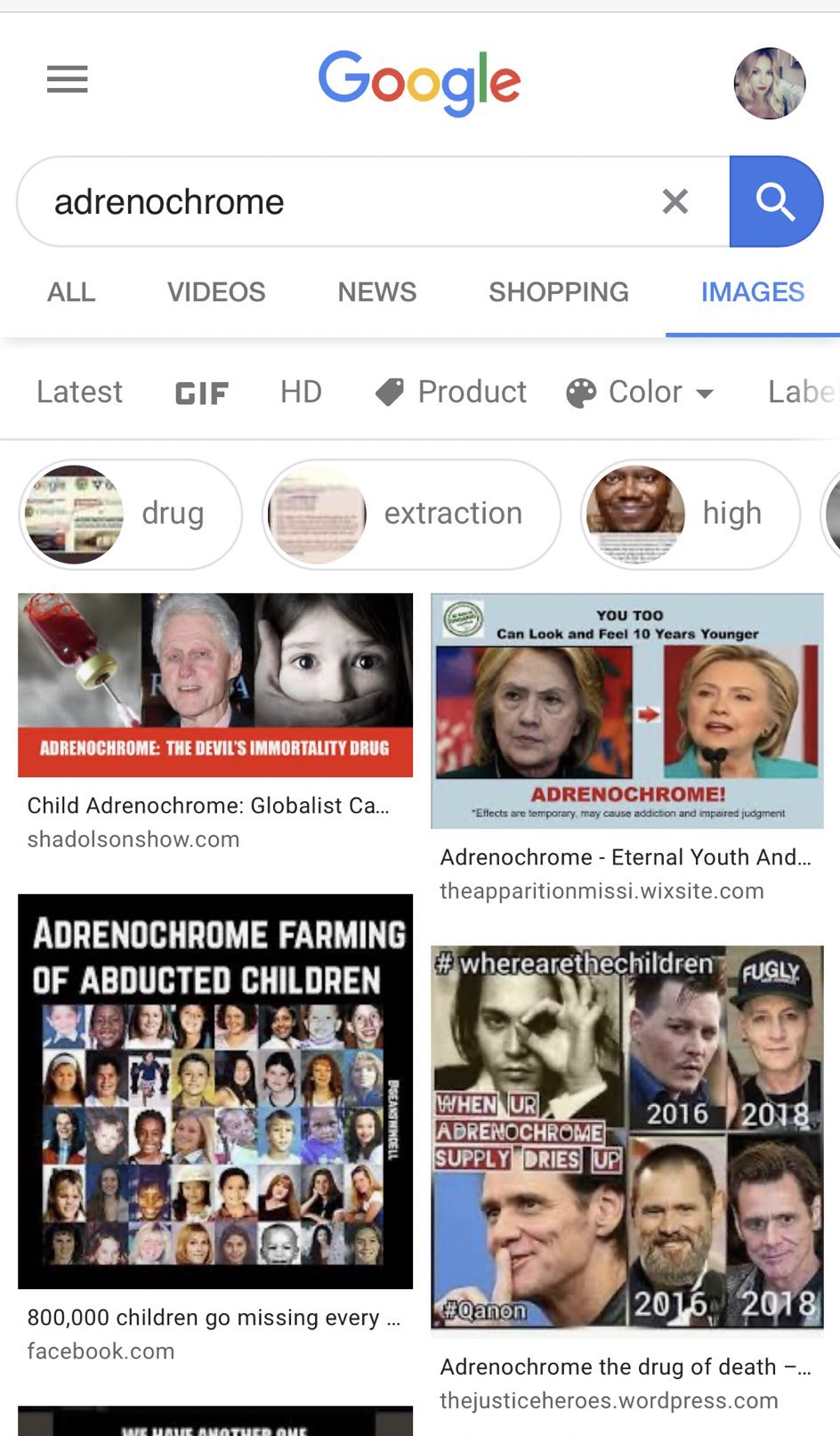The height and width of the screenshot is (1436, 840).
Task: Select the extraction suggestion chip
Action: 411,514
